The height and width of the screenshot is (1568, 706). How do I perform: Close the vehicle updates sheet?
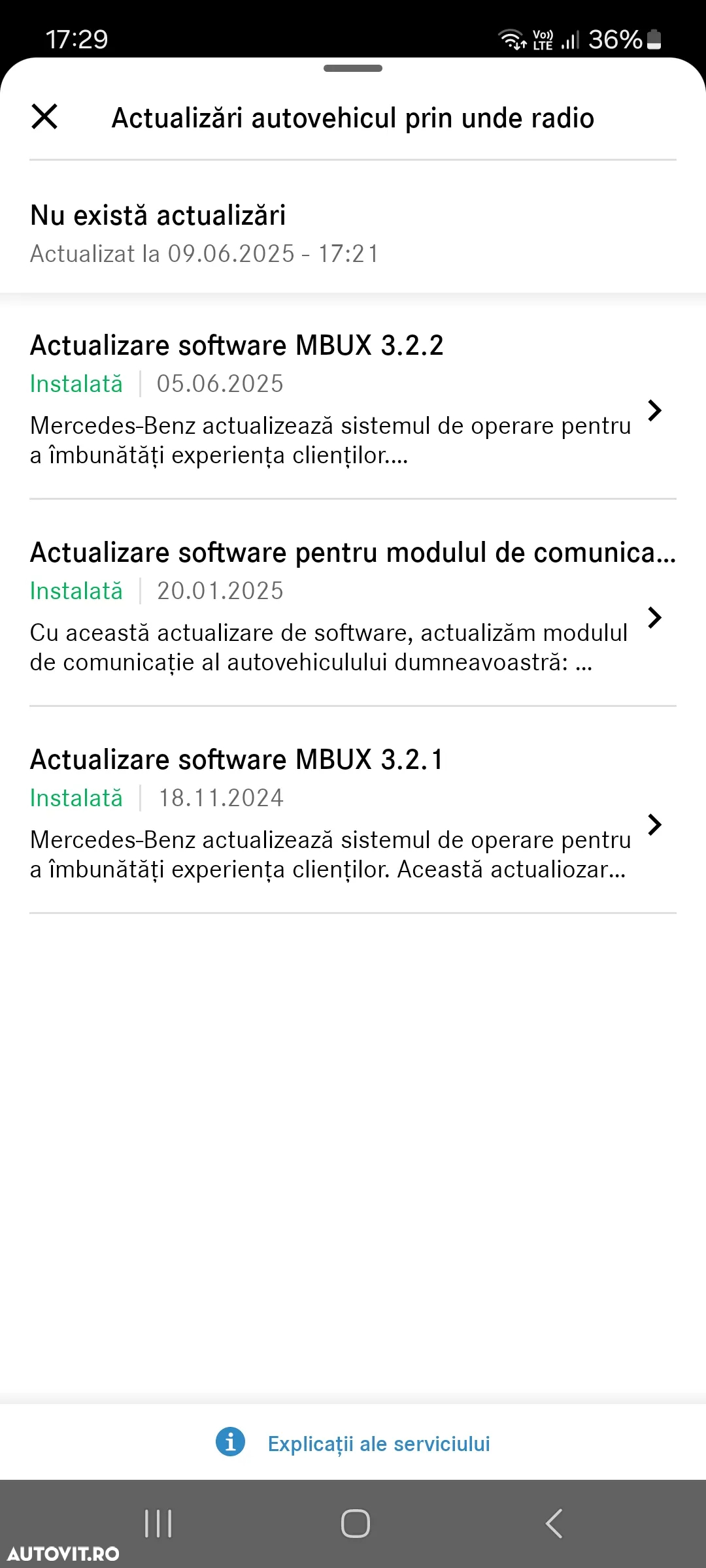[x=44, y=117]
